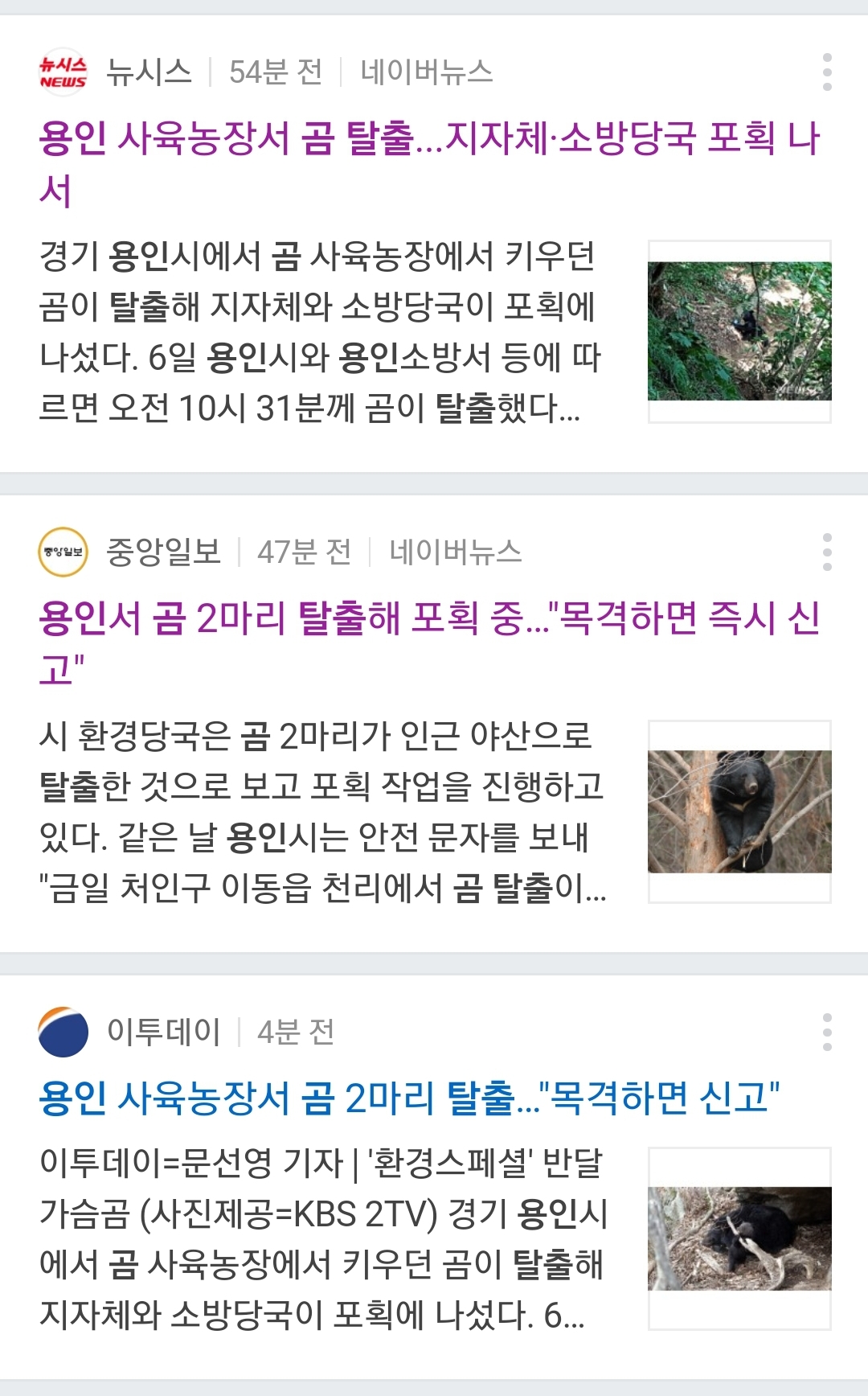868x1396 pixels.
Task: Tap the 네이버뉴스 link next to 뉴시스
Action: click(x=426, y=72)
